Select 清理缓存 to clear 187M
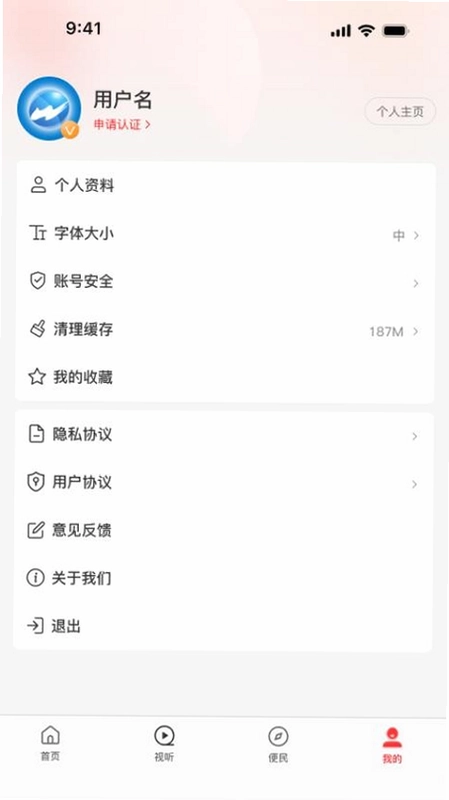The width and height of the screenshot is (449, 800). [x=226, y=330]
